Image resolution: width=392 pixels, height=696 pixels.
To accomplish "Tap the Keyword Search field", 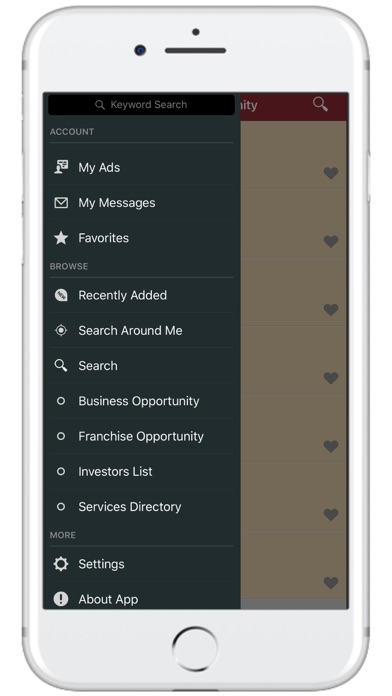I will (x=141, y=105).
